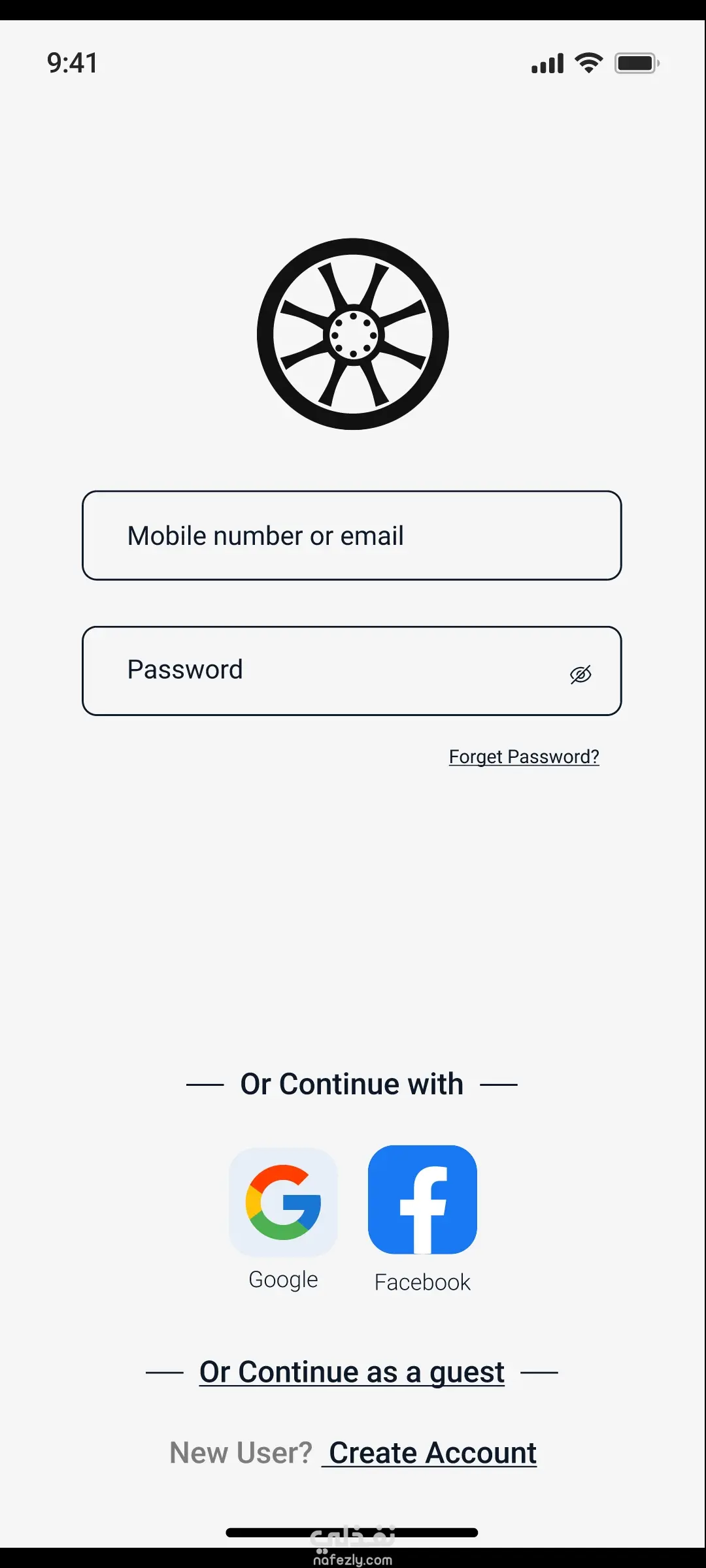This screenshot has height=1568, width=706.
Task: Toggle password visibility eye icon
Action: (x=580, y=674)
